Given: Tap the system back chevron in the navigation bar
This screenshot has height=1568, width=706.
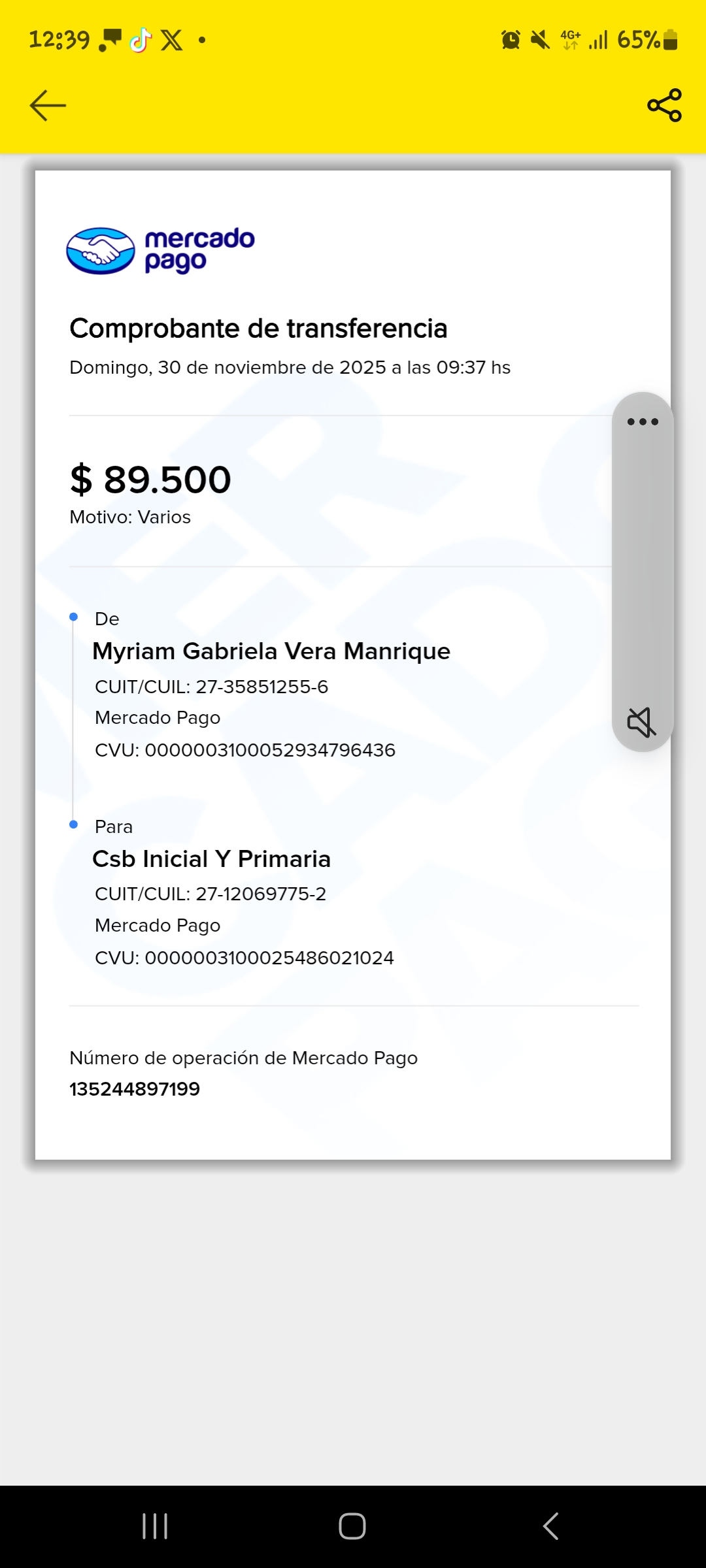Looking at the screenshot, I should [551, 1526].
